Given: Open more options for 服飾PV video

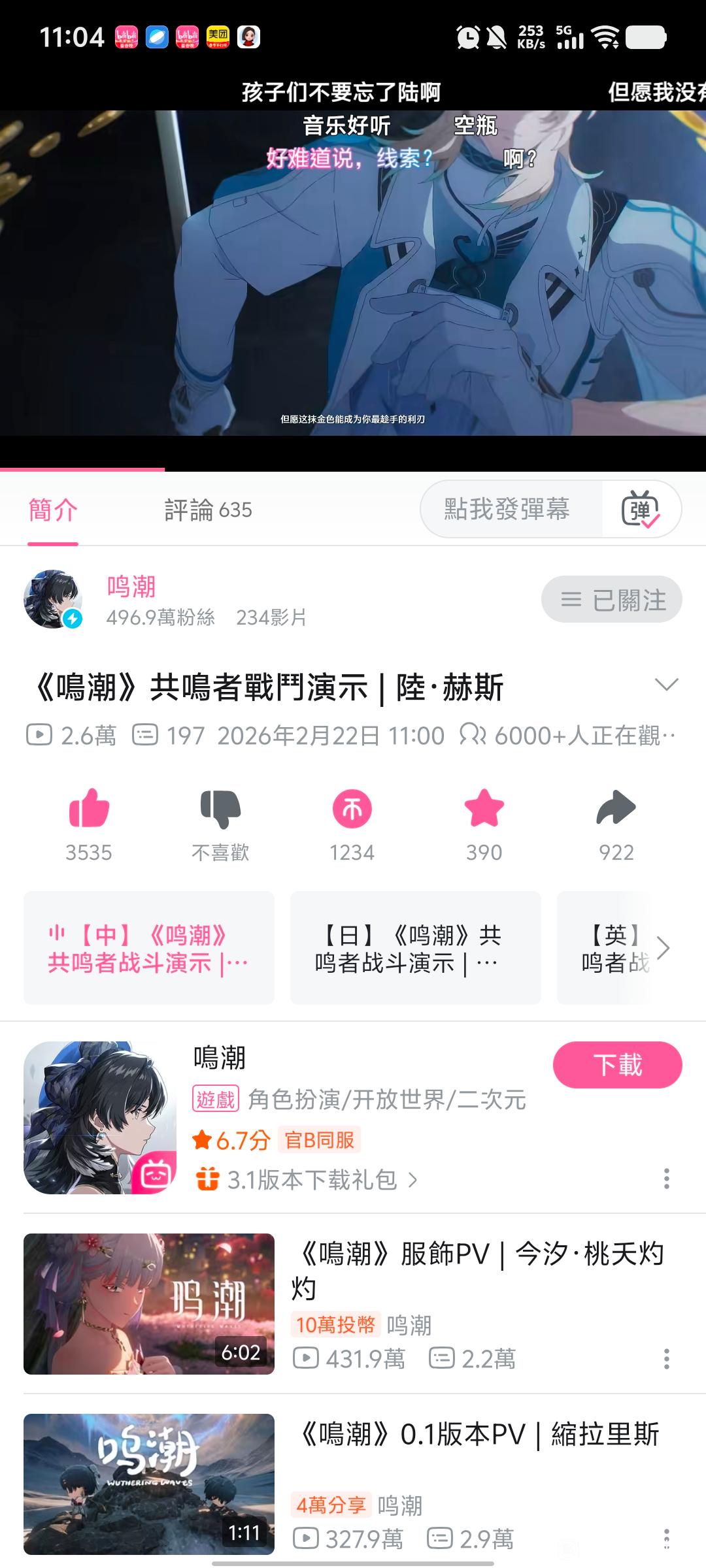Looking at the screenshot, I should point(666,1359).
